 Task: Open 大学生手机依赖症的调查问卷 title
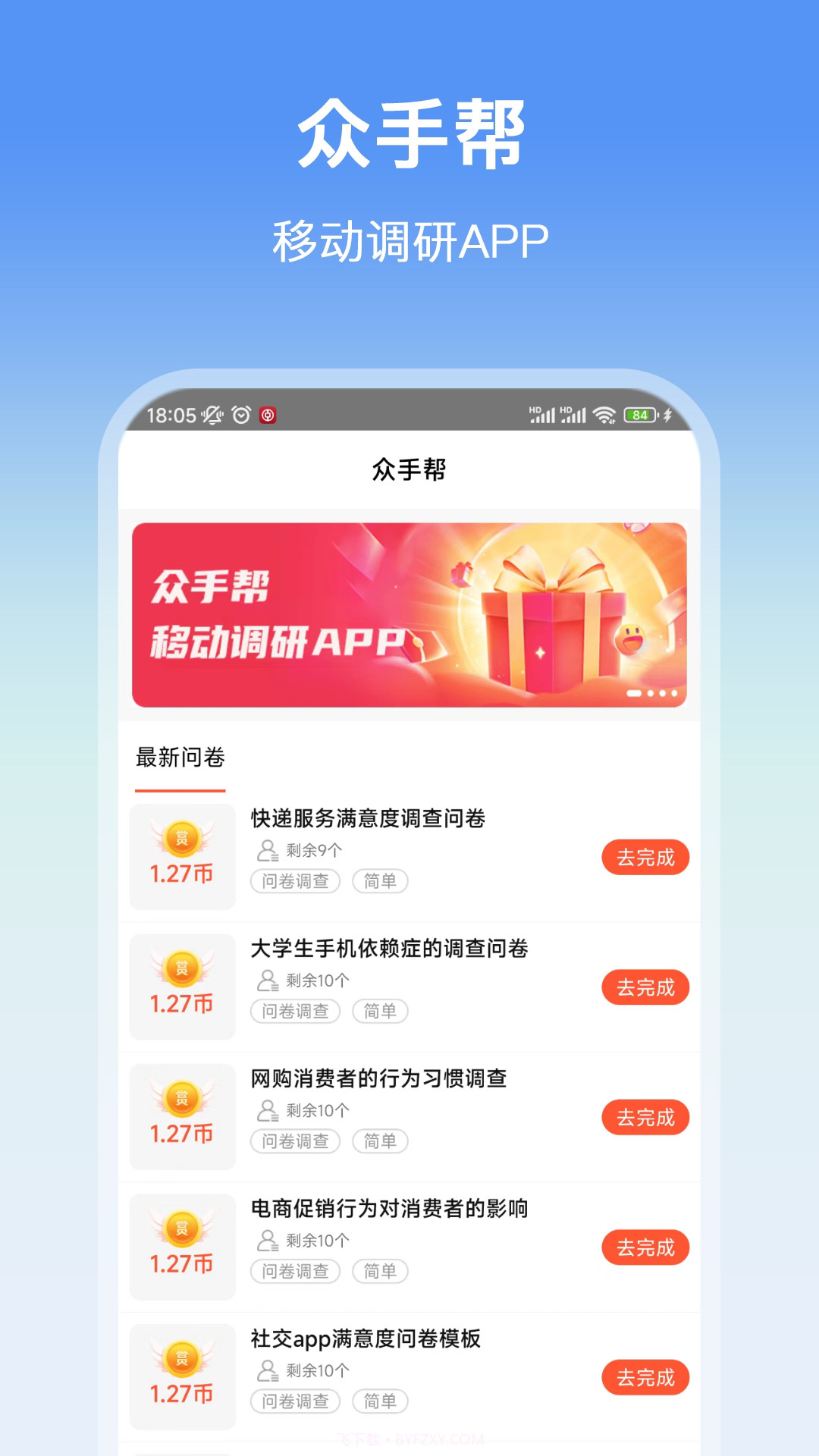pyautogui.click(x=391, y=949)
